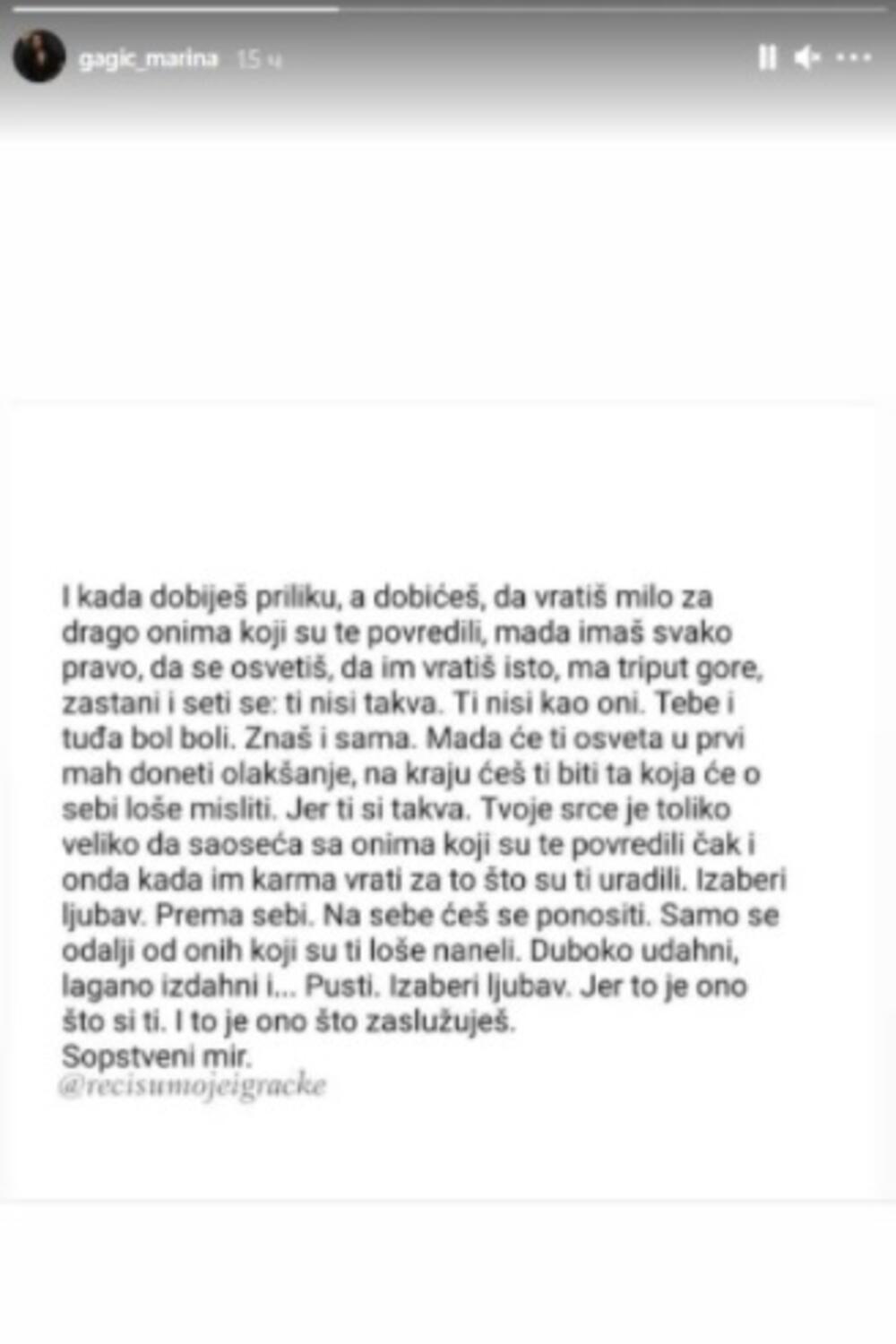
Task: Mute the story sound
Action: point(806,58)
